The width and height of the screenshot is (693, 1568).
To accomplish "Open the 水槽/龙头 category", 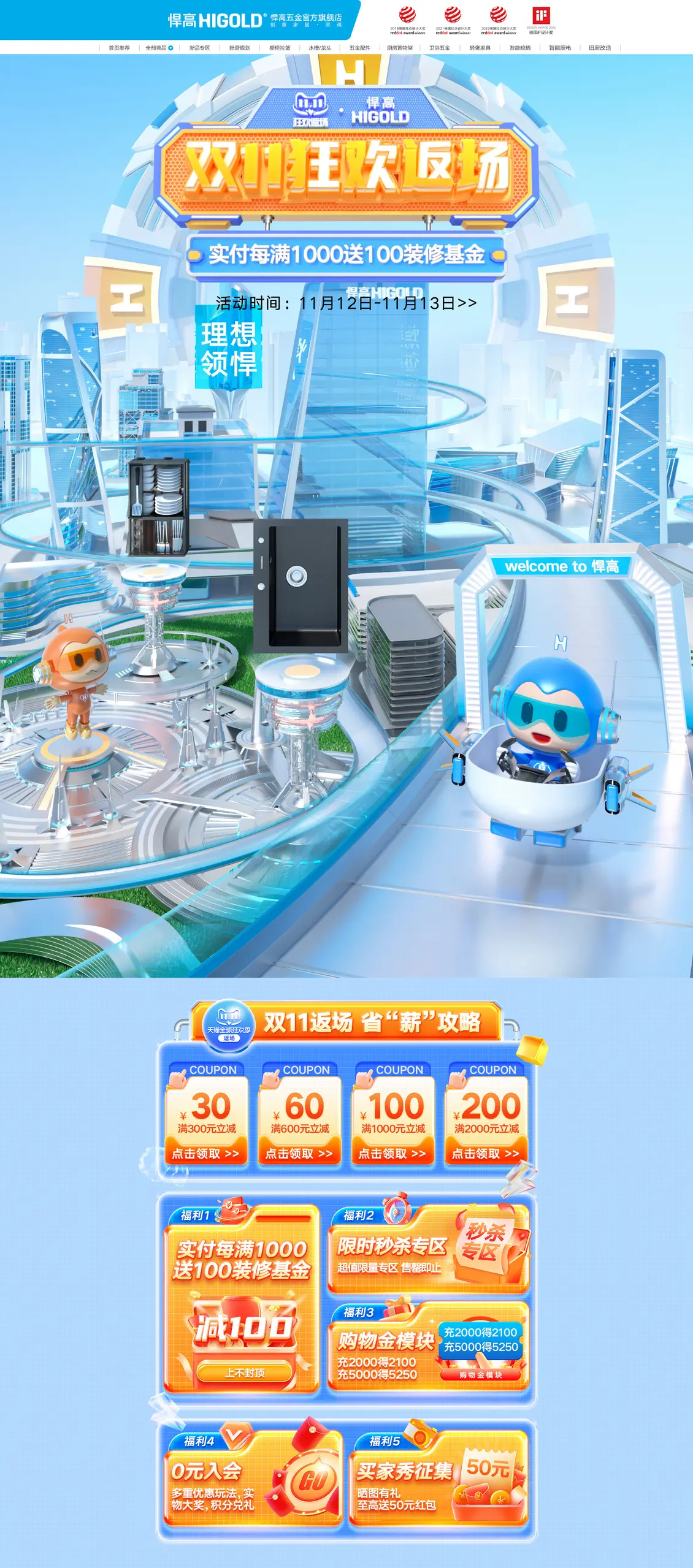I will tap(320, 48).
